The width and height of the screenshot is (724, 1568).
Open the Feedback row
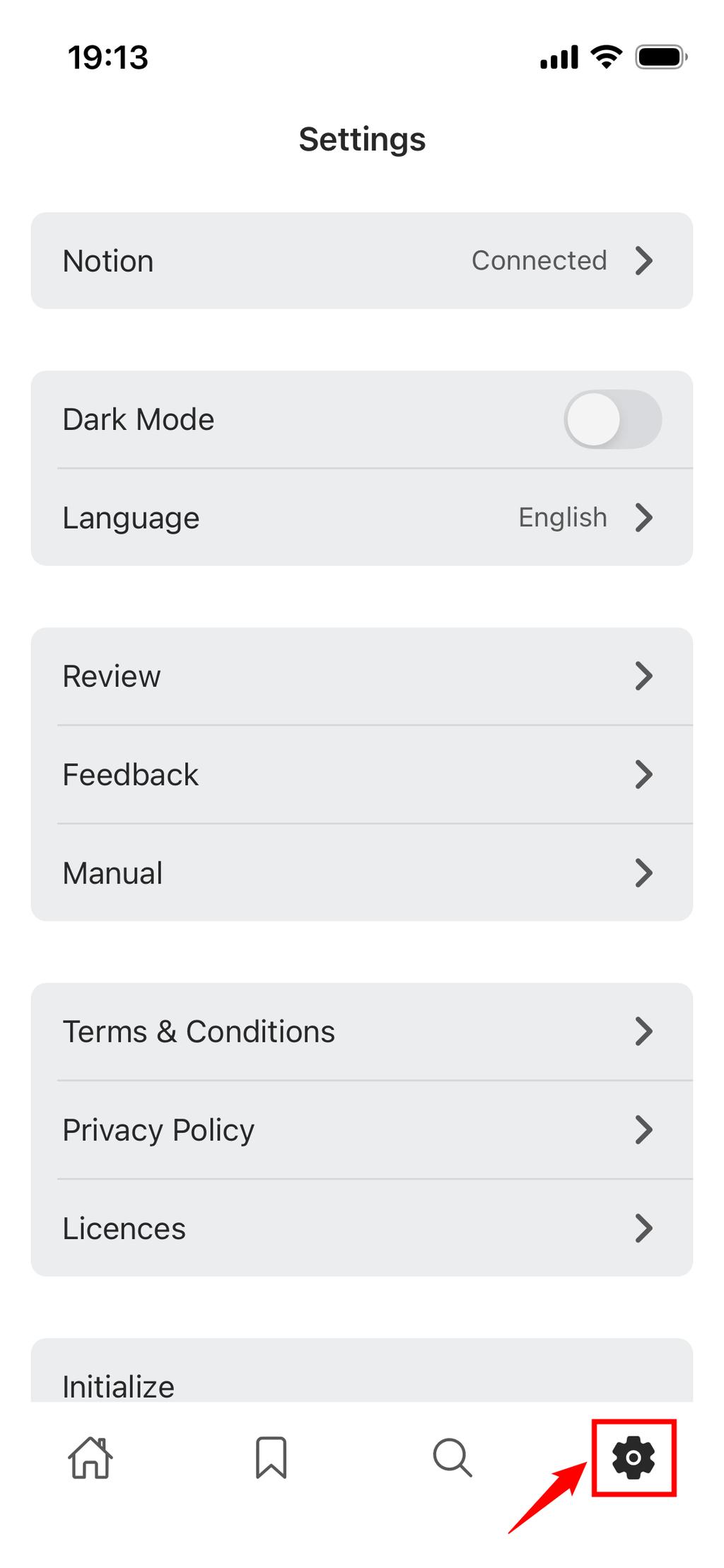click(x=361, y=774)
